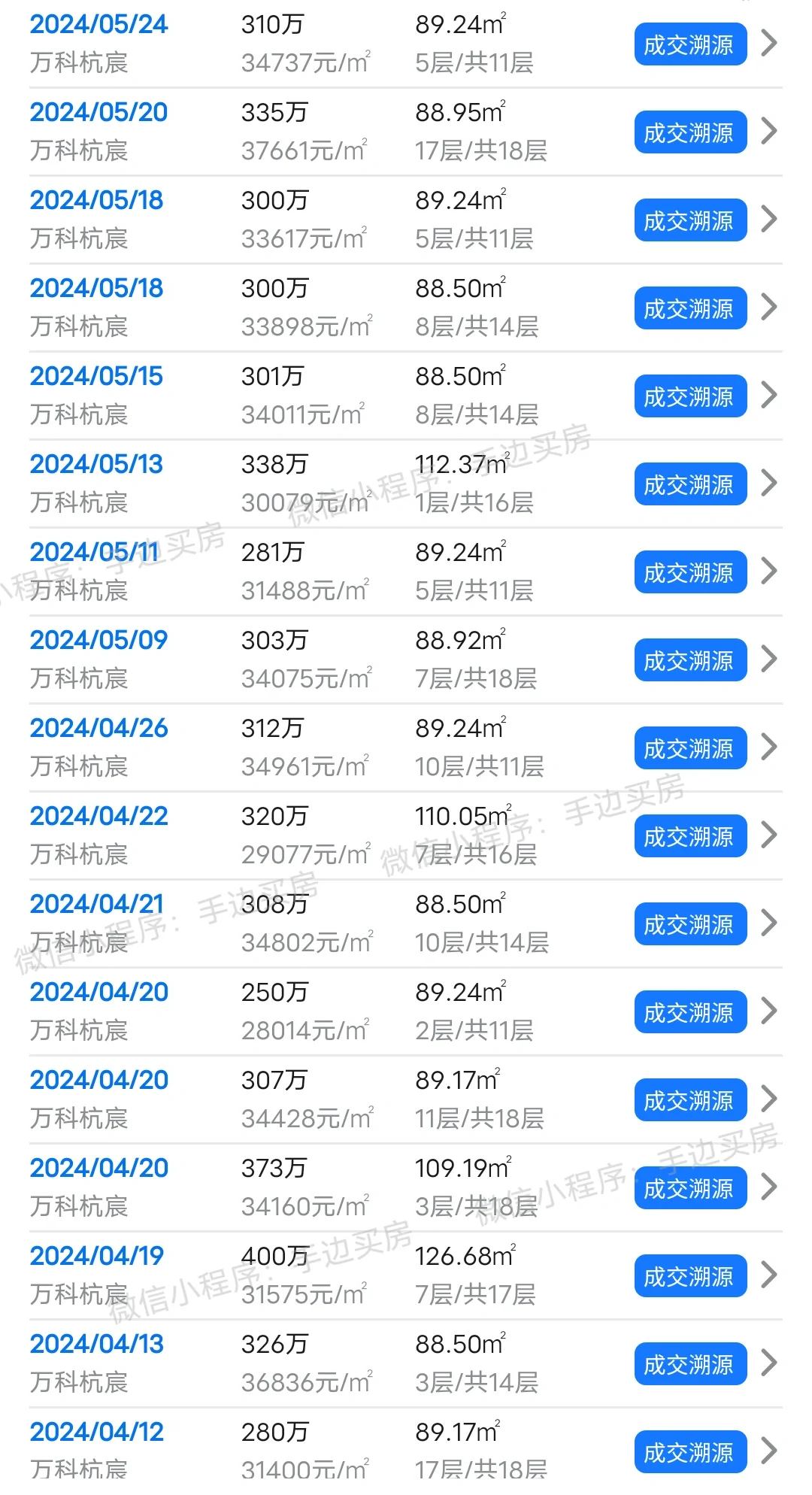Tap the chevron on the 34428元/㎡ row
The image size is (812, 1495).
[768, 1099]
